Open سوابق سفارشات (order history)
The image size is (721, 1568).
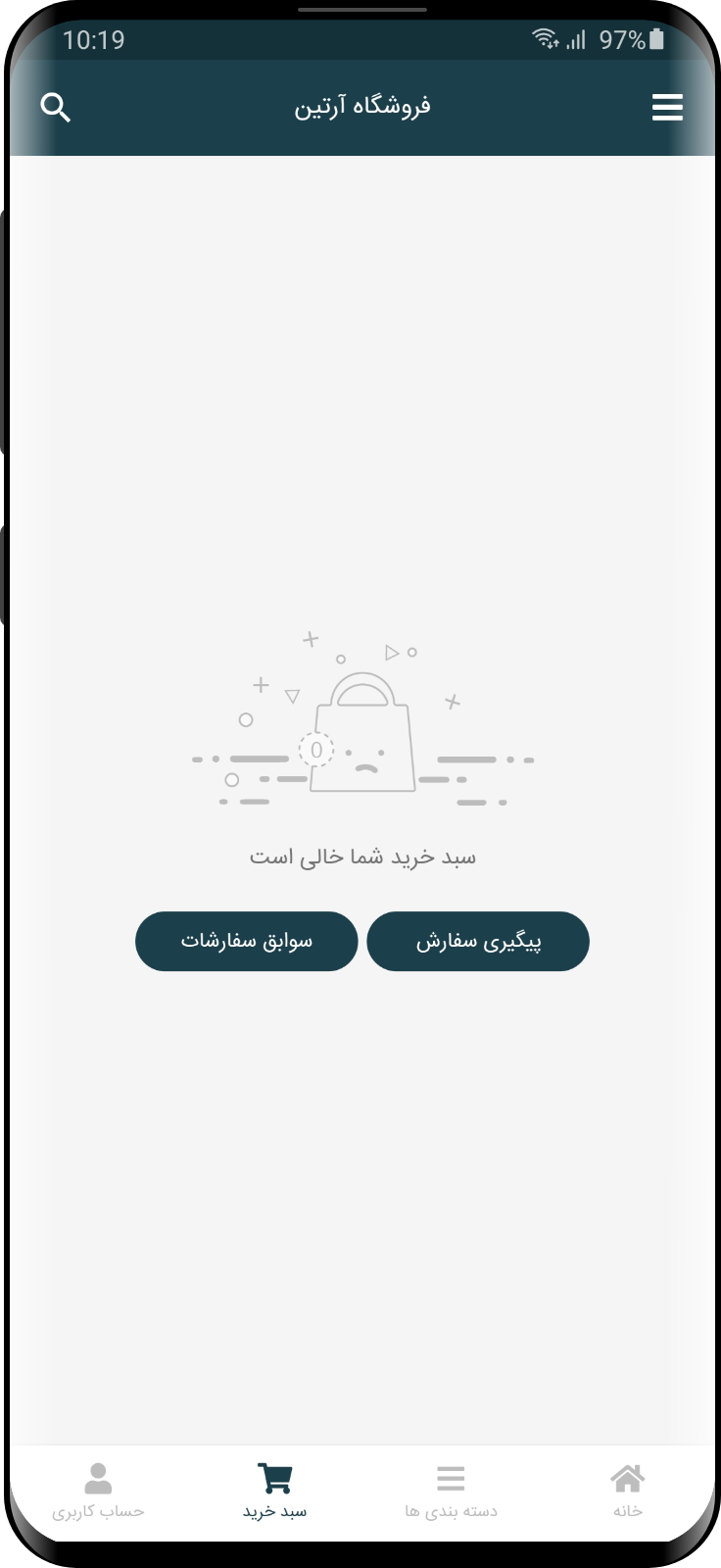[247, 942]
